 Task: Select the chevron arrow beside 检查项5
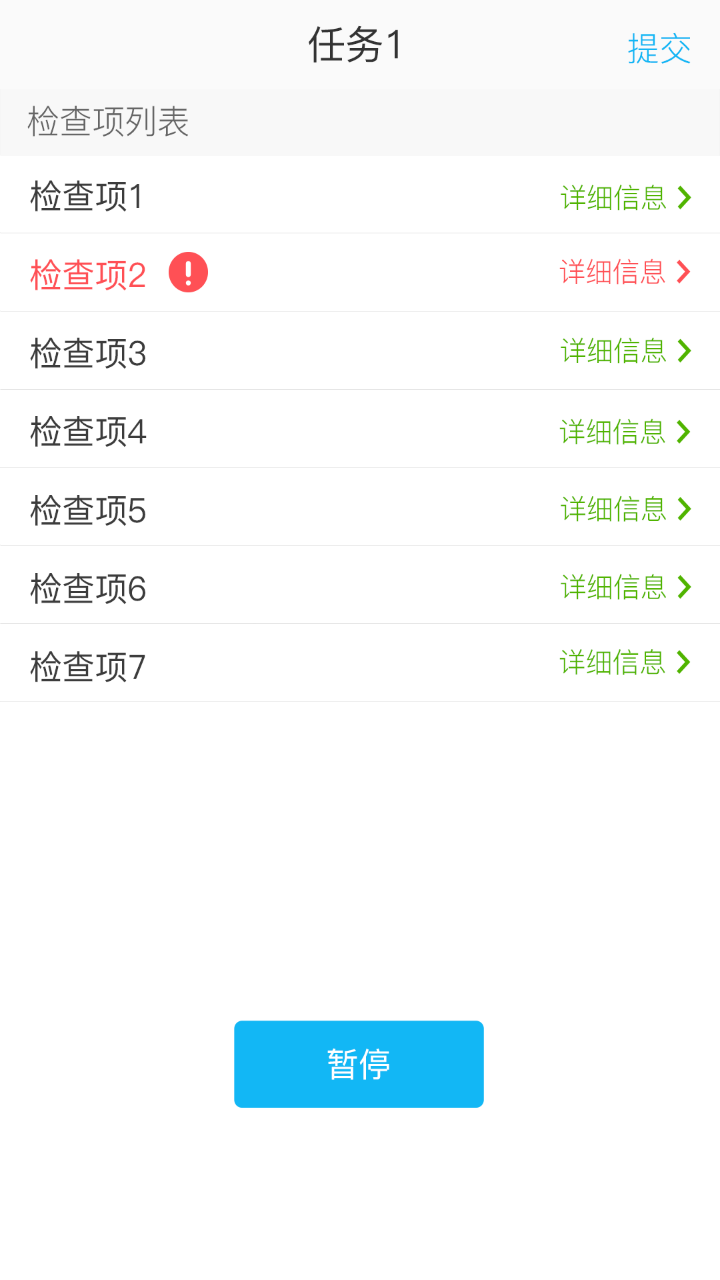pyautogui.click(x=684, y=508)
